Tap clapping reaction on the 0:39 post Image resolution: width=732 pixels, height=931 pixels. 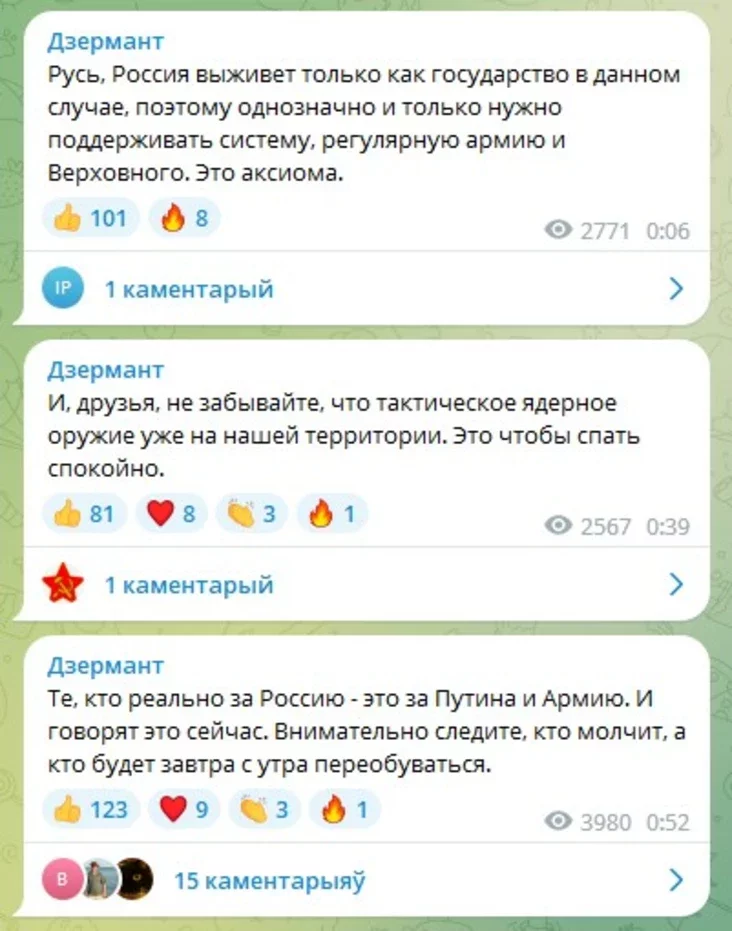click(257, 514)
